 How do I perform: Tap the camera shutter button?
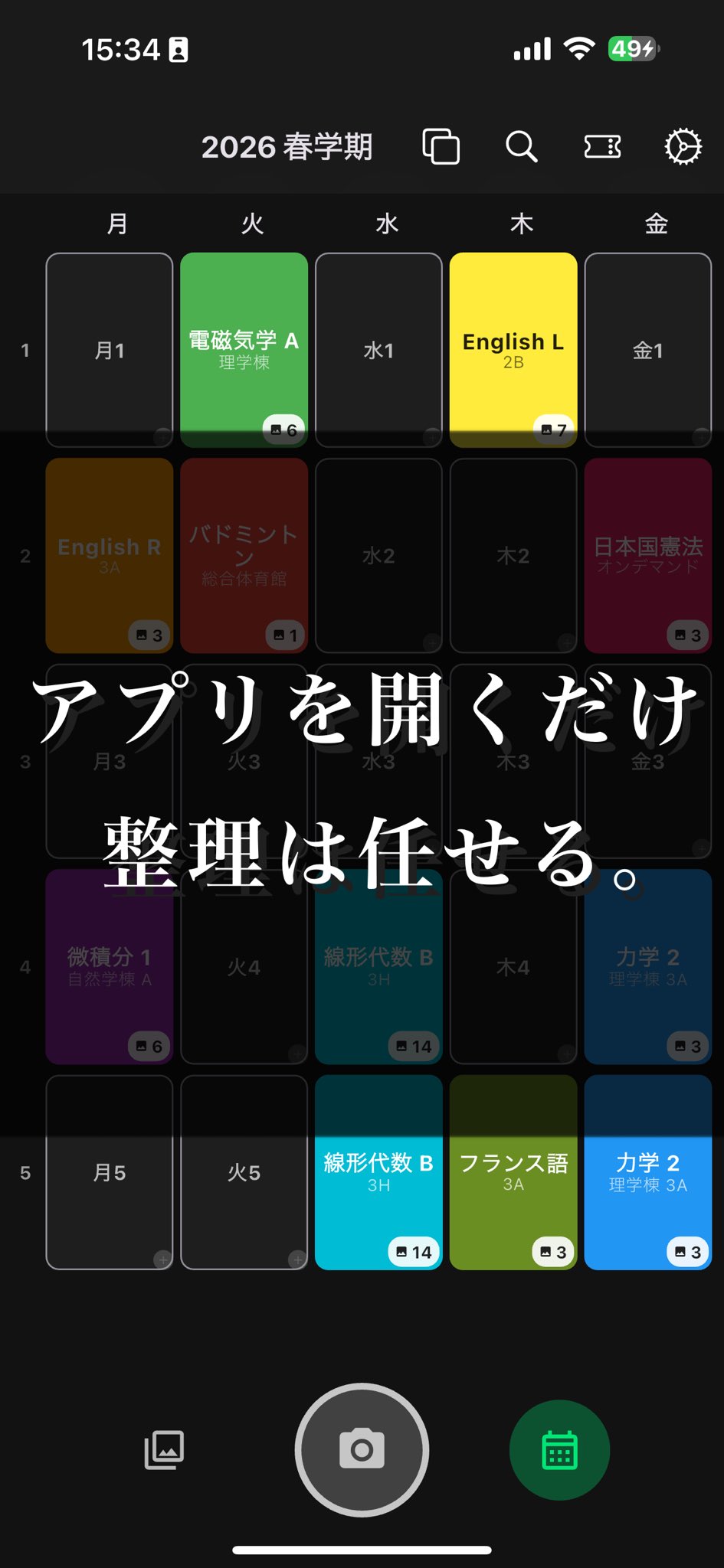[x=362, y=1449]
